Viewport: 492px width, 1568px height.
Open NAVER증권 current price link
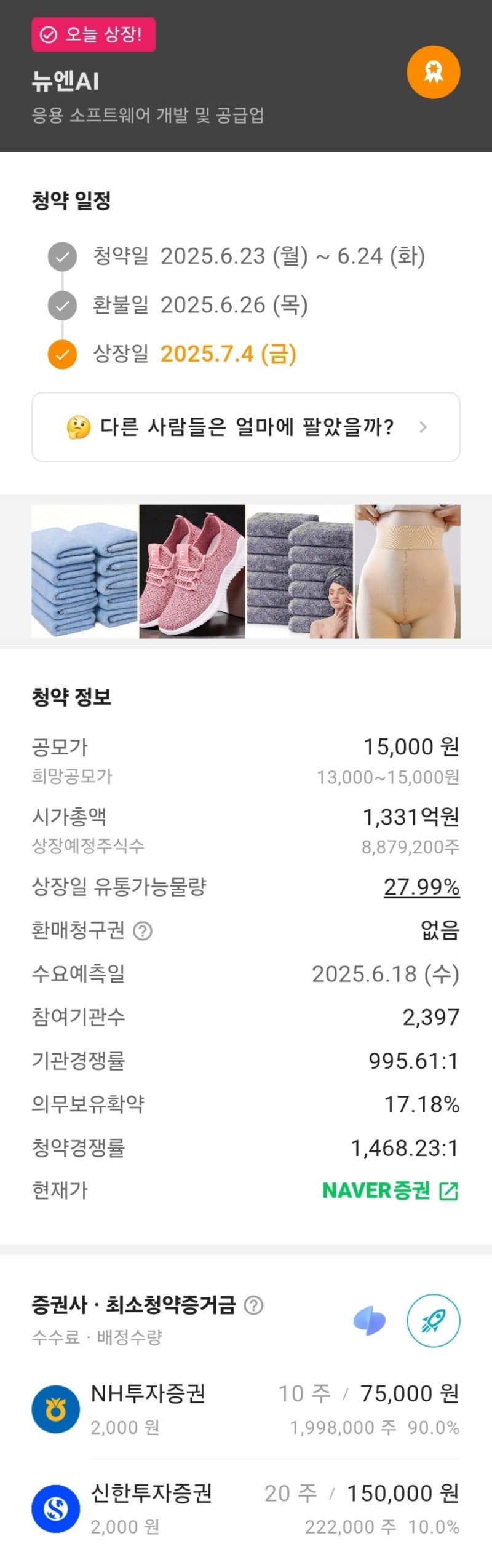click(390, 1191)
